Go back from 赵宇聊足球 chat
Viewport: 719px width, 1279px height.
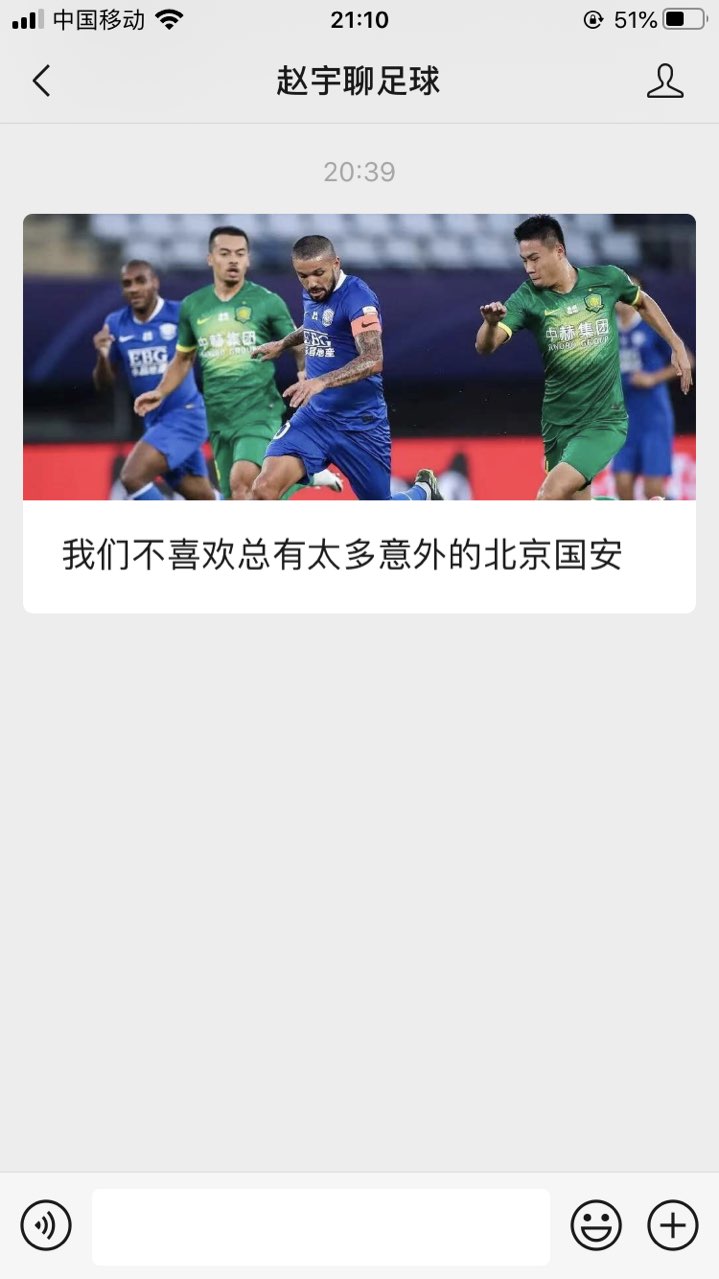pyautogui.click(x=41, y=81)
